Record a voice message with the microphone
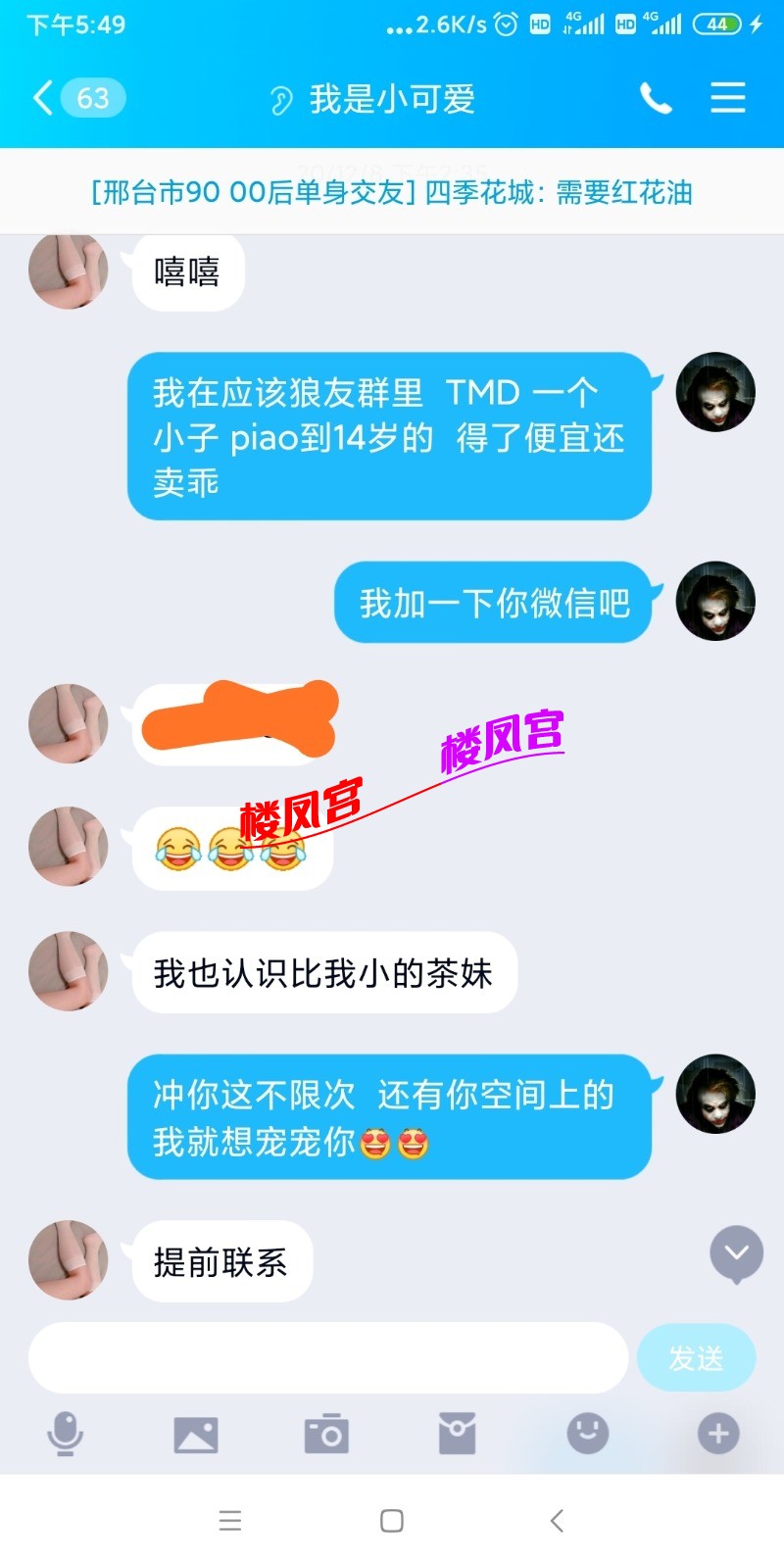Image resolution: width=784 pixels, height=1568 pixels. 66,1435
